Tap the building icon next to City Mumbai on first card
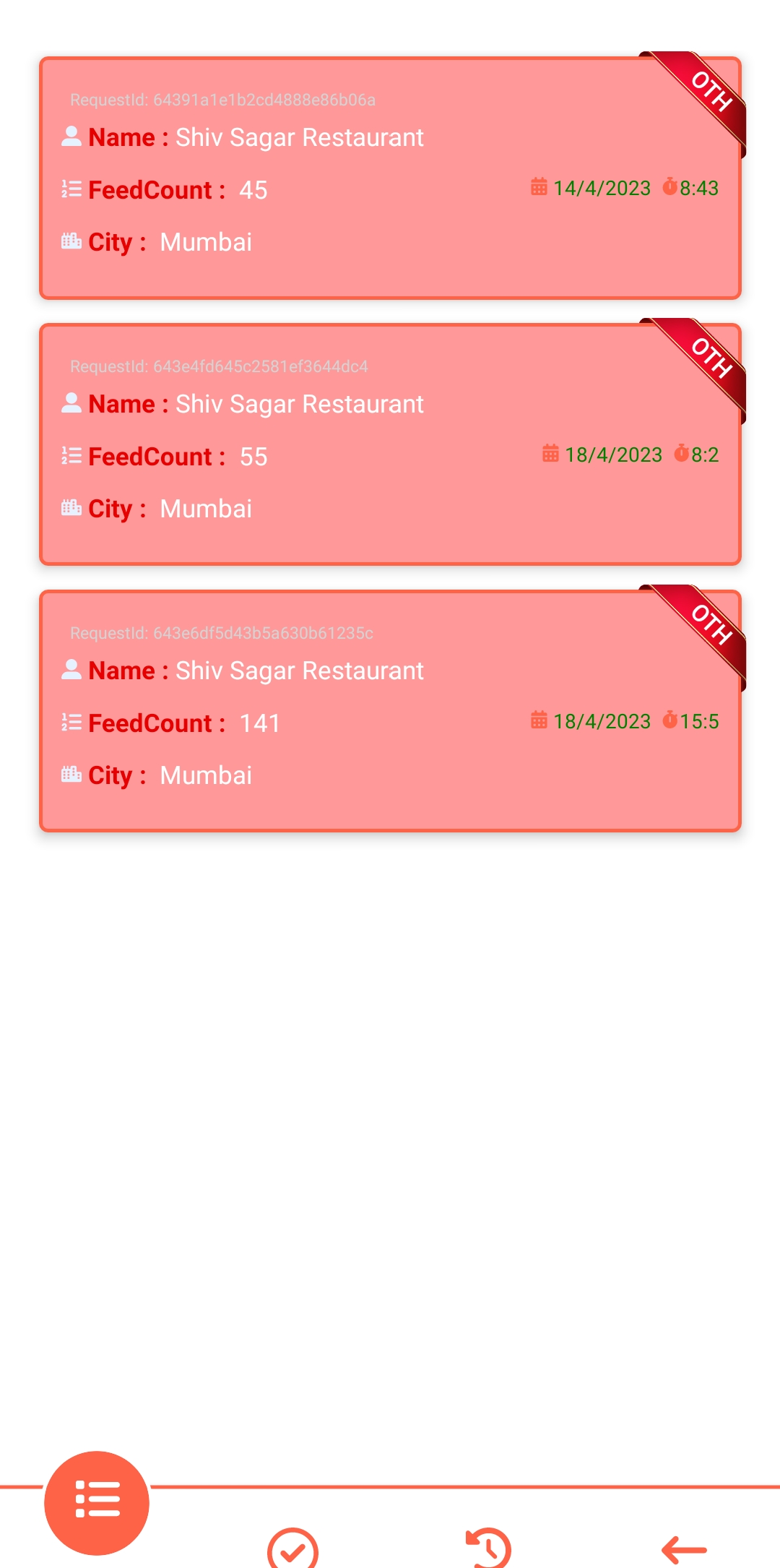The height and width of the screenshot is (1568, 780). (x=71, y=241)
